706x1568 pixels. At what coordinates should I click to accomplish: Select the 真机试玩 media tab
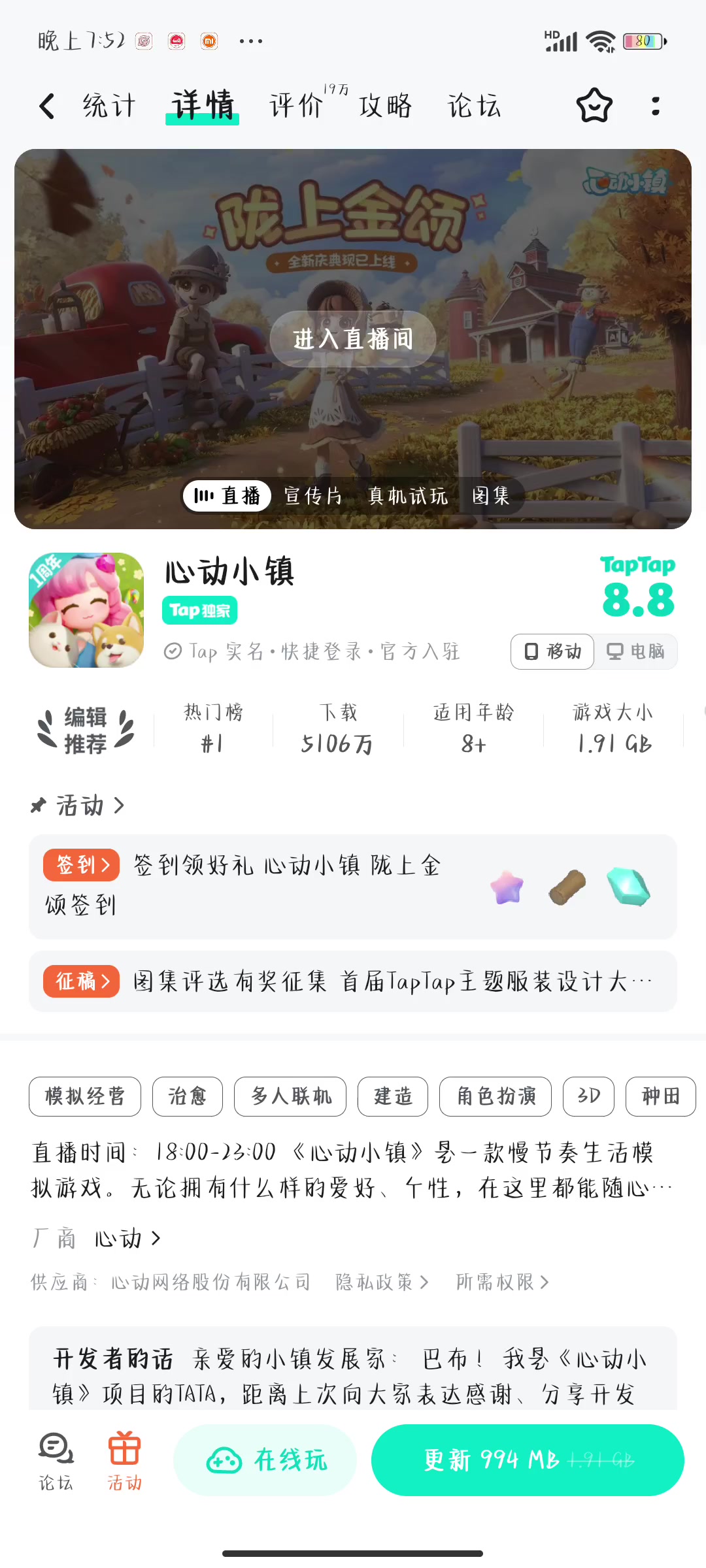point(408,496)
